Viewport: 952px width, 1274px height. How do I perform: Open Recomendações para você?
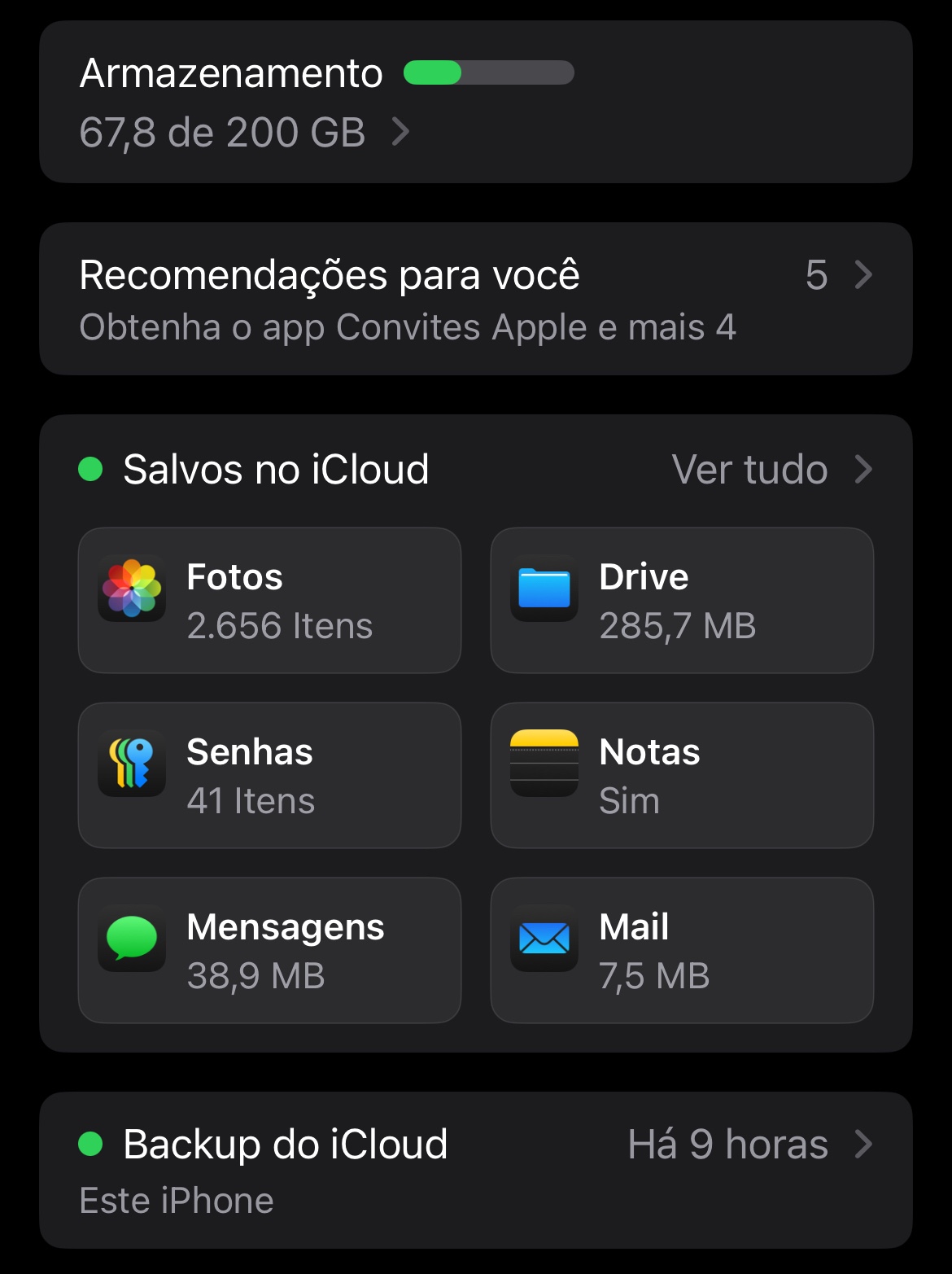coord(475,299)
